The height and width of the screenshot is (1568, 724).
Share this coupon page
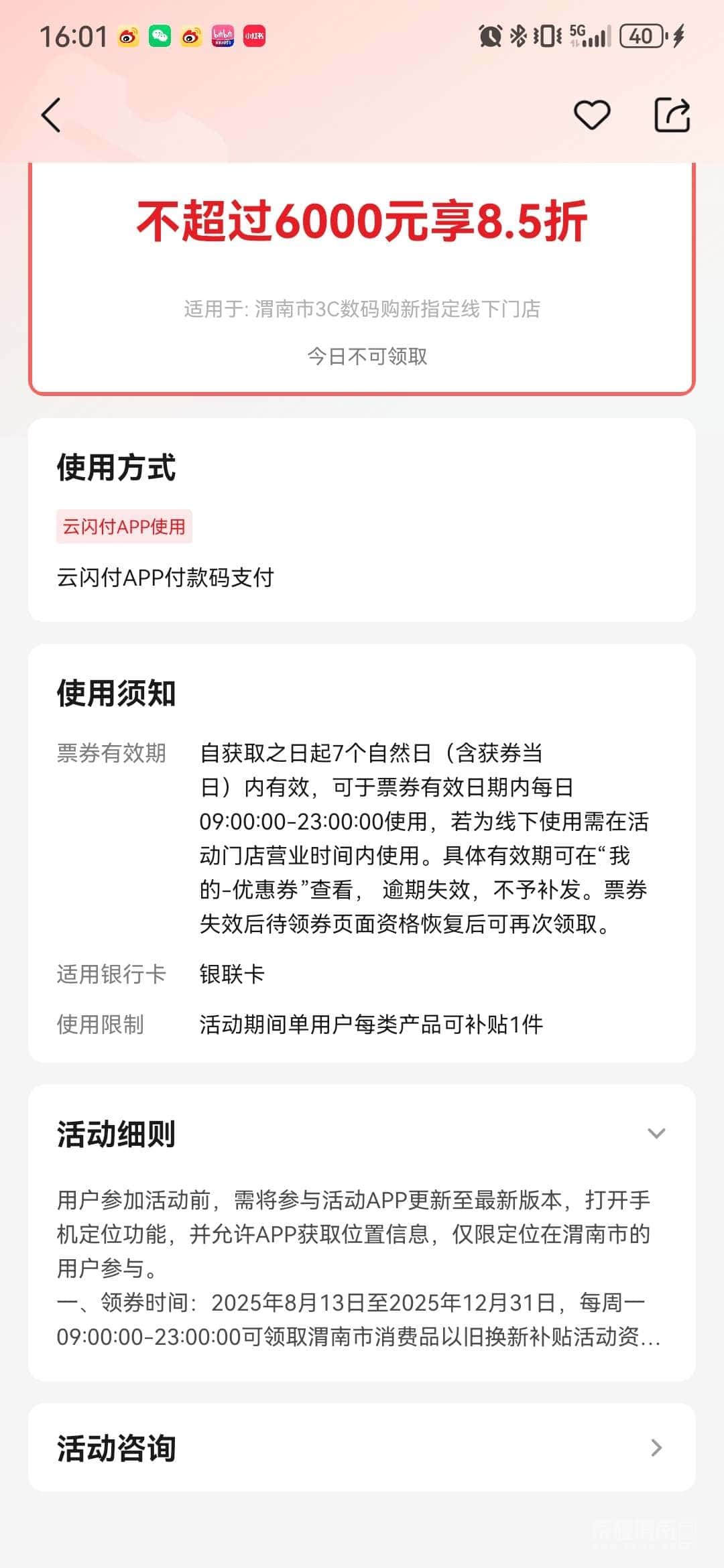(x=672, y=115)
